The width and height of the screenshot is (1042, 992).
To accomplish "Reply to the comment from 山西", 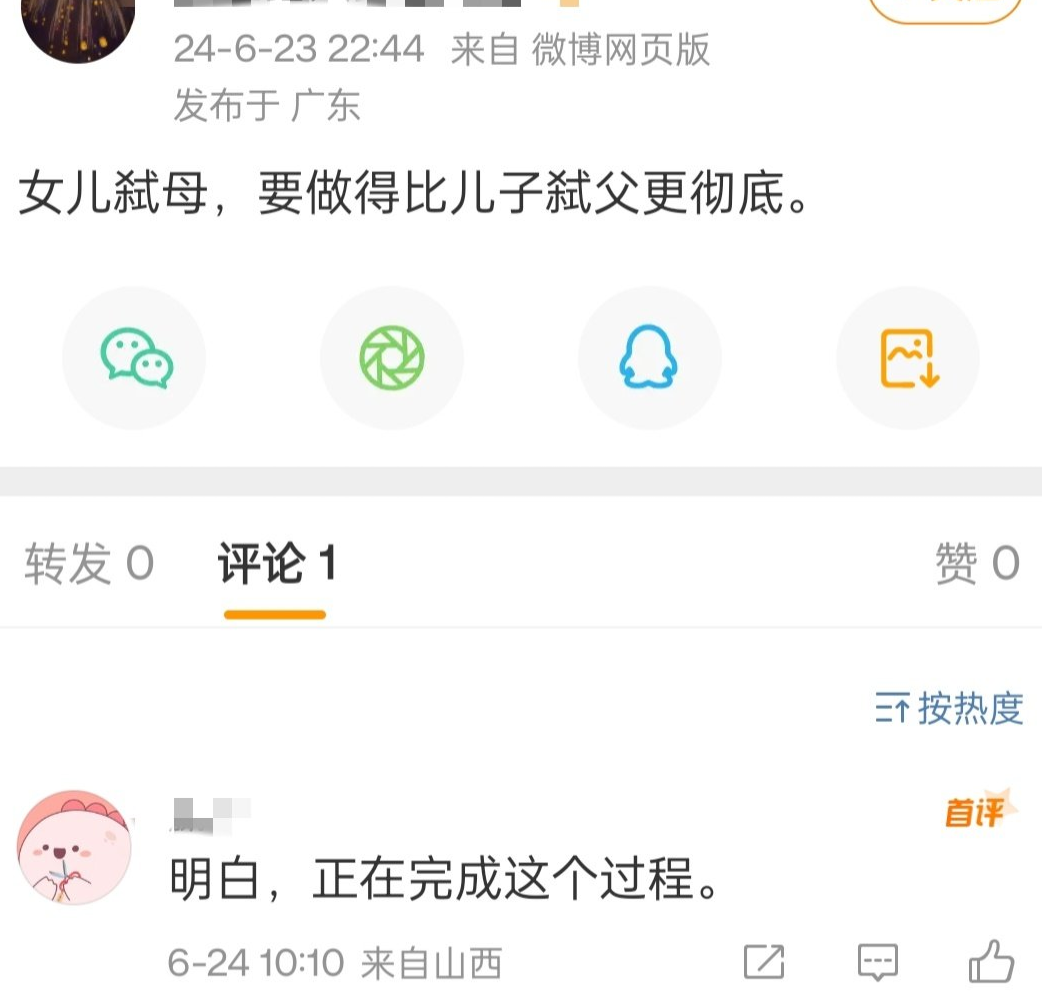I will click(878, 962).
